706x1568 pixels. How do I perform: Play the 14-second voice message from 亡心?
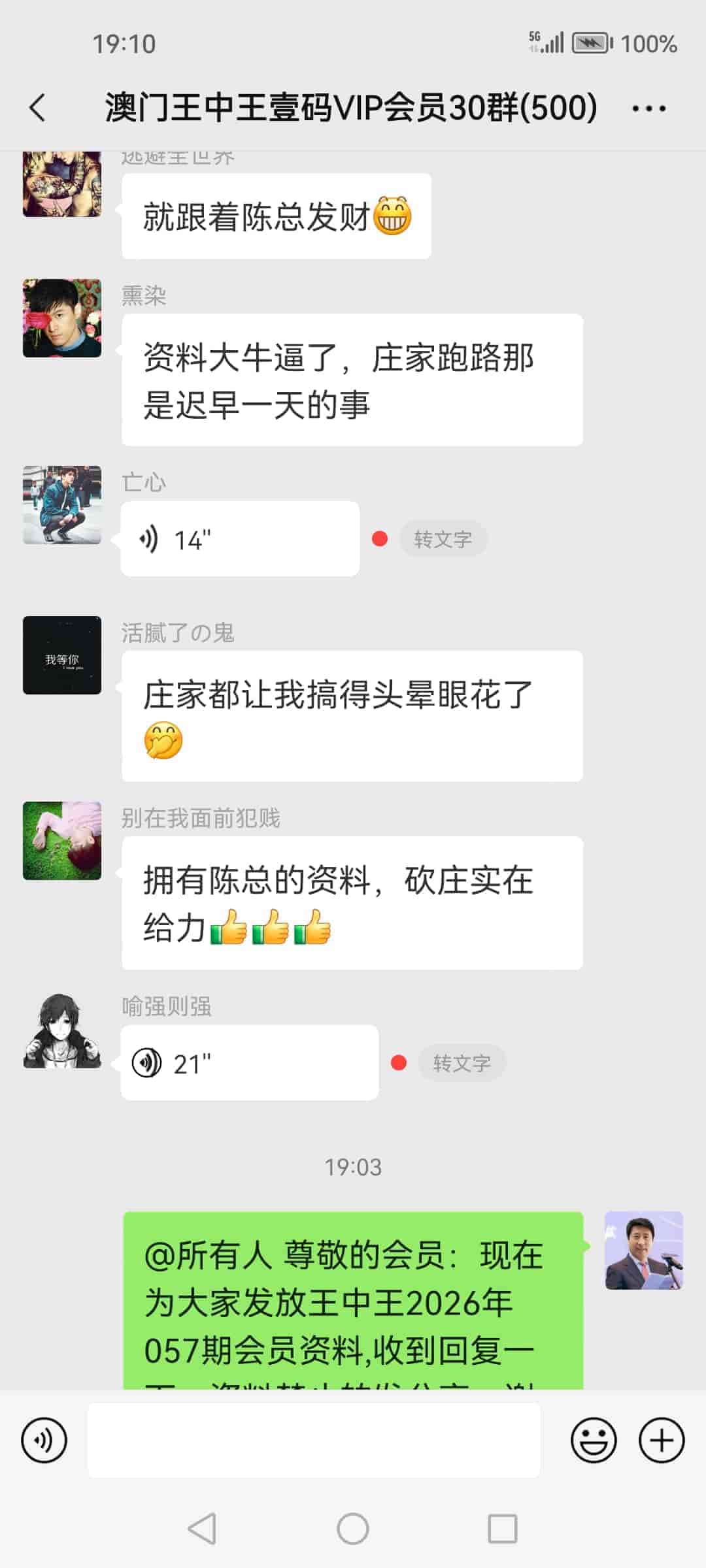(x=240, y=539)
